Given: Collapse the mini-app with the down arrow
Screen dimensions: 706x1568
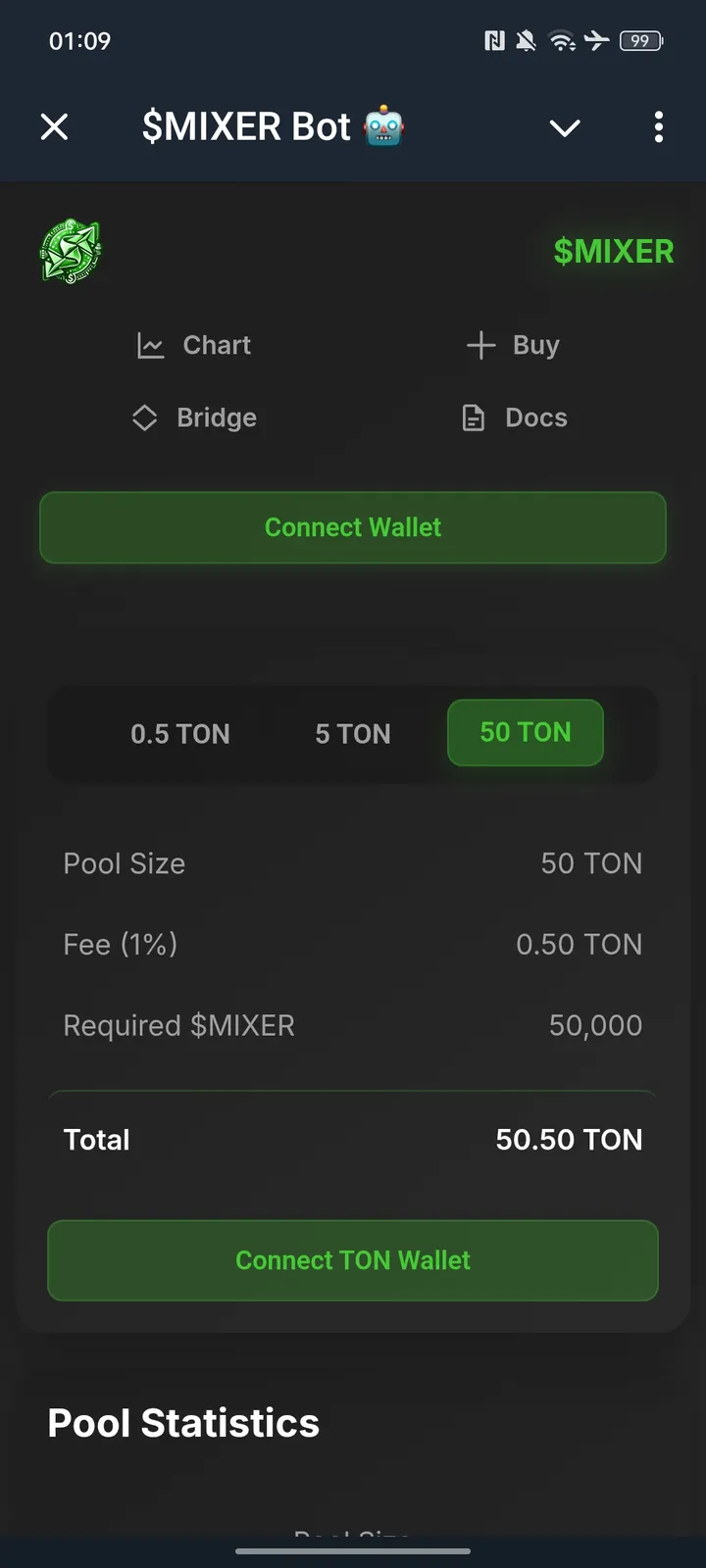Looking at the screenshot, I should pyautogui.click(x=565, y=127).
